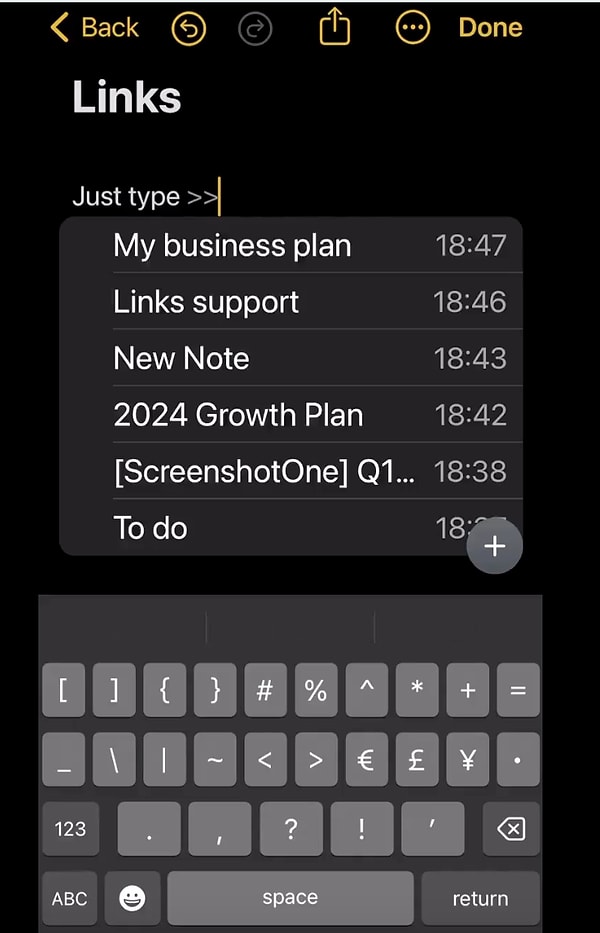The height and width of the screenshot is (933, 600).
Task: Select the 'Links support' note suggestion
Action: point(290,302)
